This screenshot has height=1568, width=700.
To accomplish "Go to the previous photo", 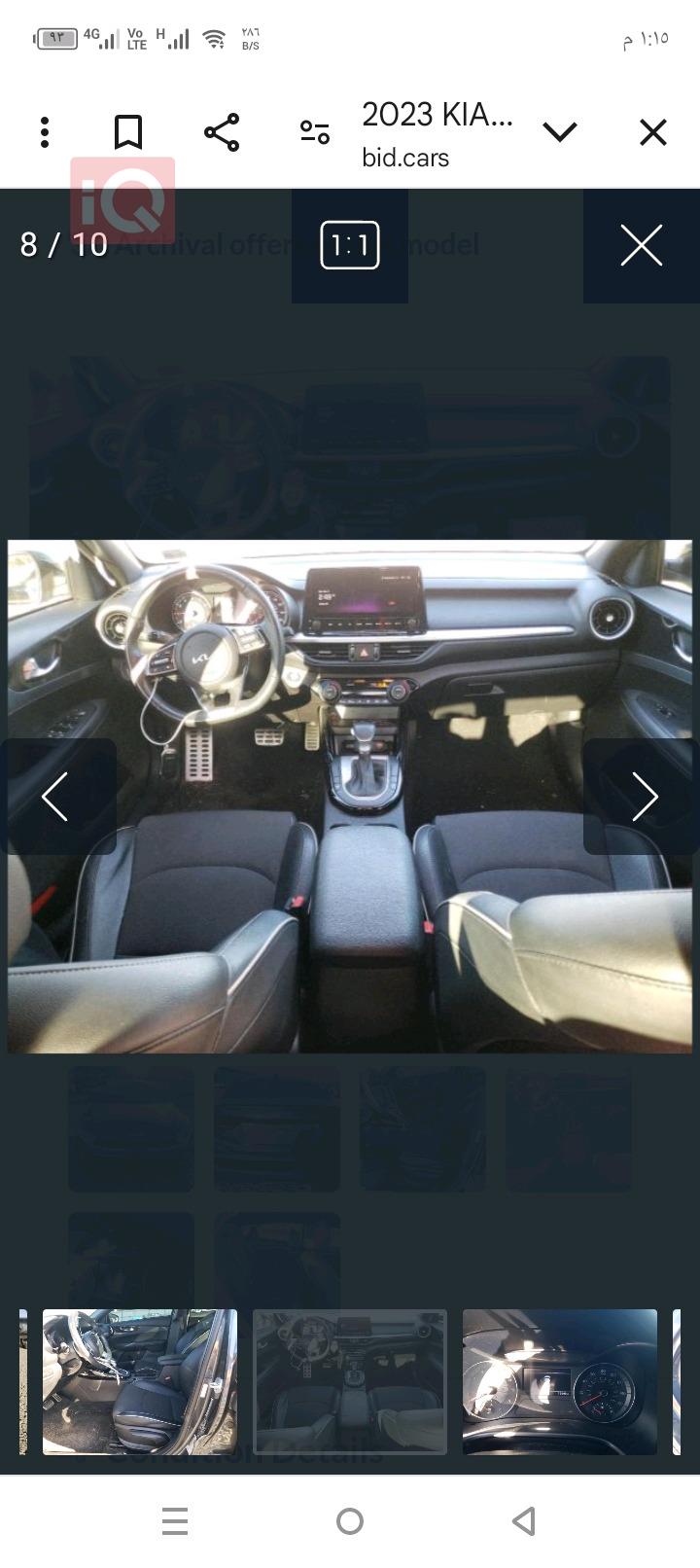I will pos(56,797).
